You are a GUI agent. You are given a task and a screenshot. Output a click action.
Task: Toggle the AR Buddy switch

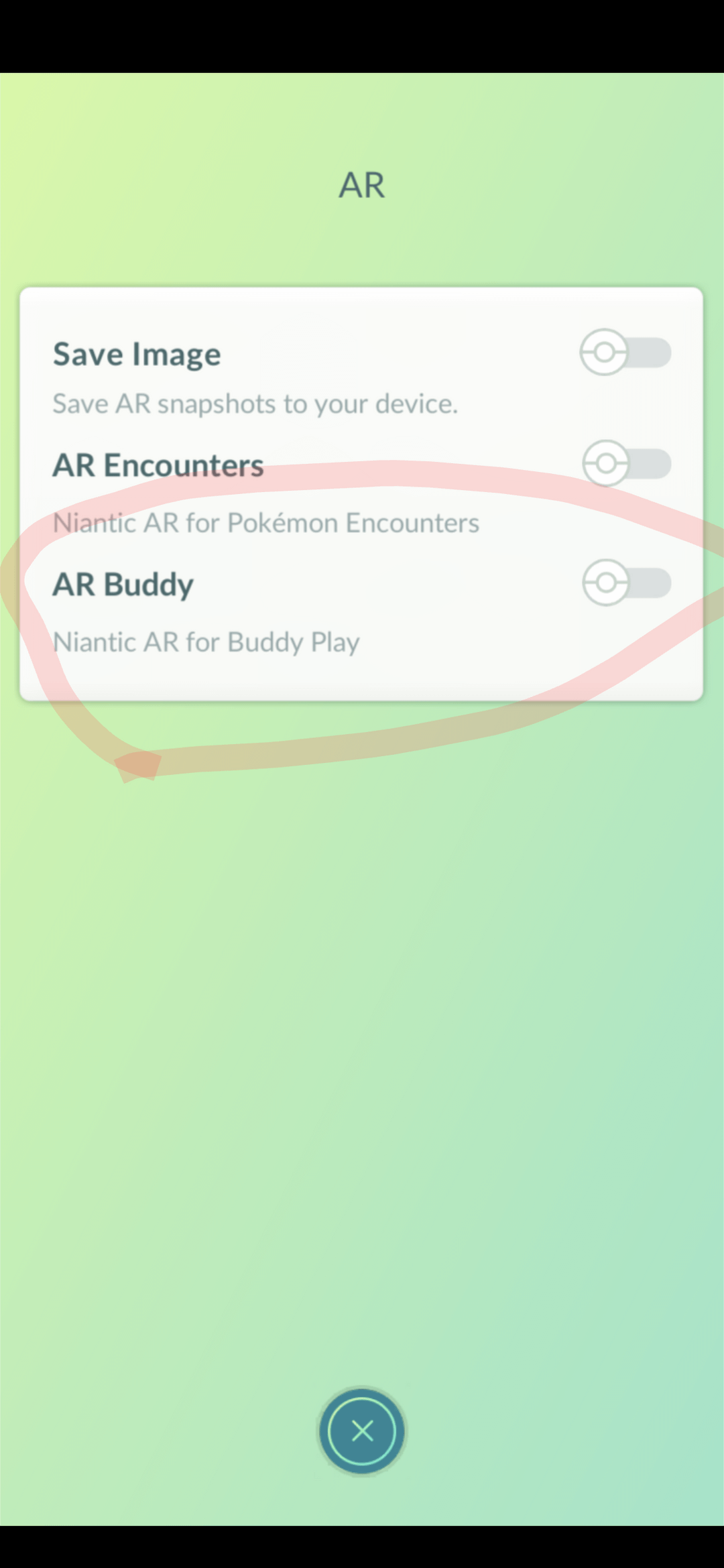pyautogui.click(x=626, y=583)
